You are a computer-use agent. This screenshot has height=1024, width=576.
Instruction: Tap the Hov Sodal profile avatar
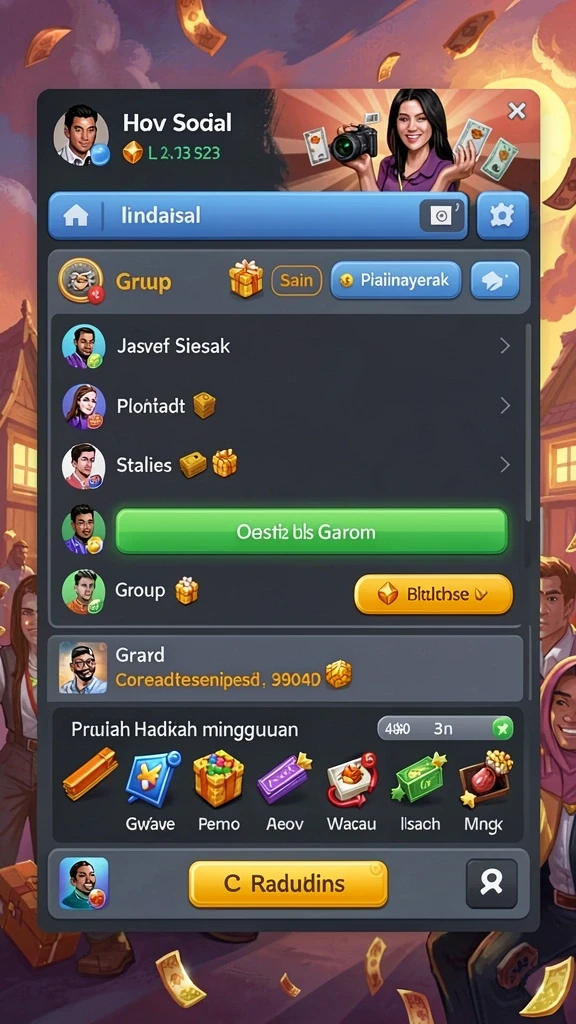pos(82,135)
